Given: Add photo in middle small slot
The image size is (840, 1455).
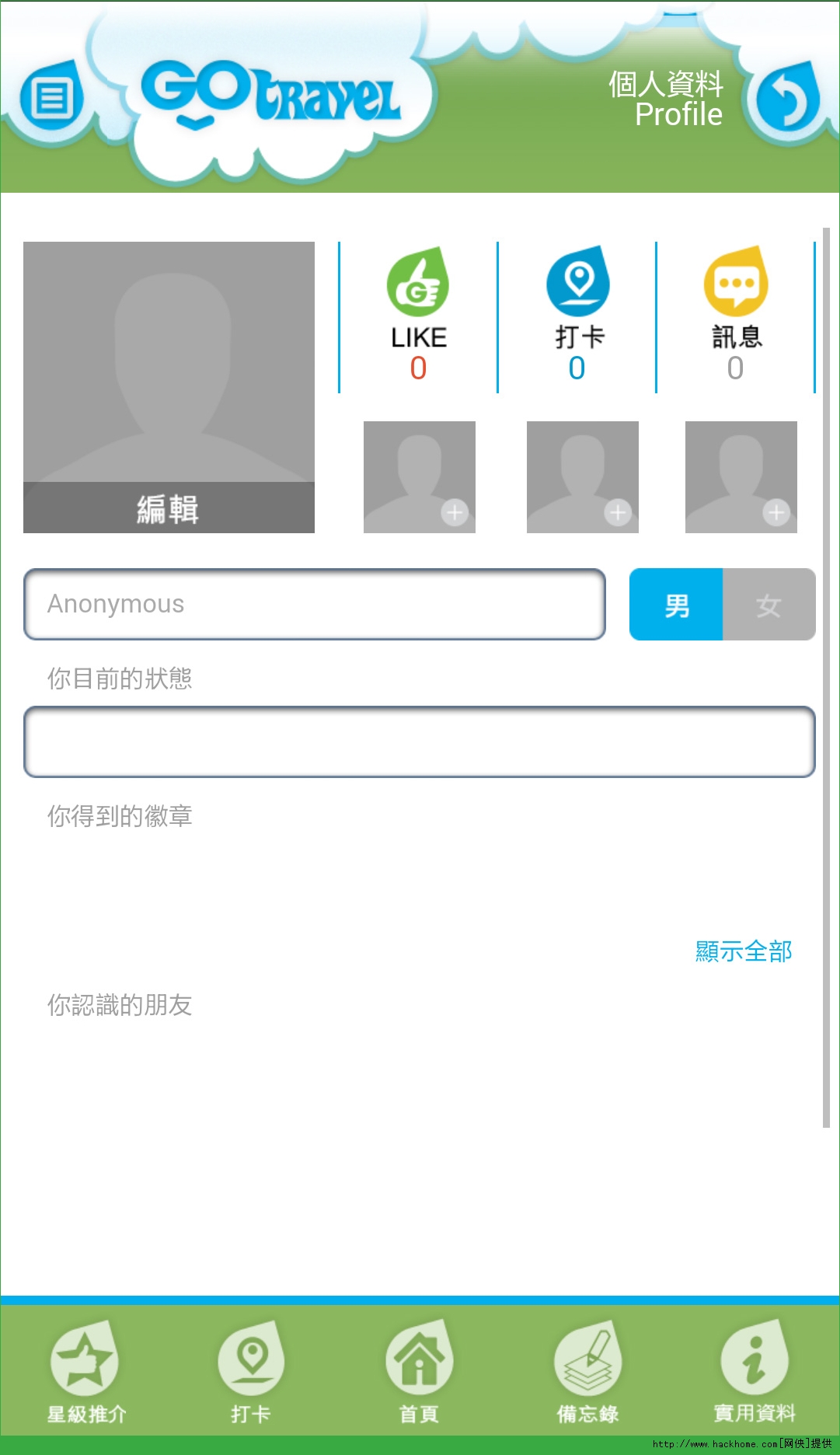Looking at the screenshot, I should [x=583, y=477].
